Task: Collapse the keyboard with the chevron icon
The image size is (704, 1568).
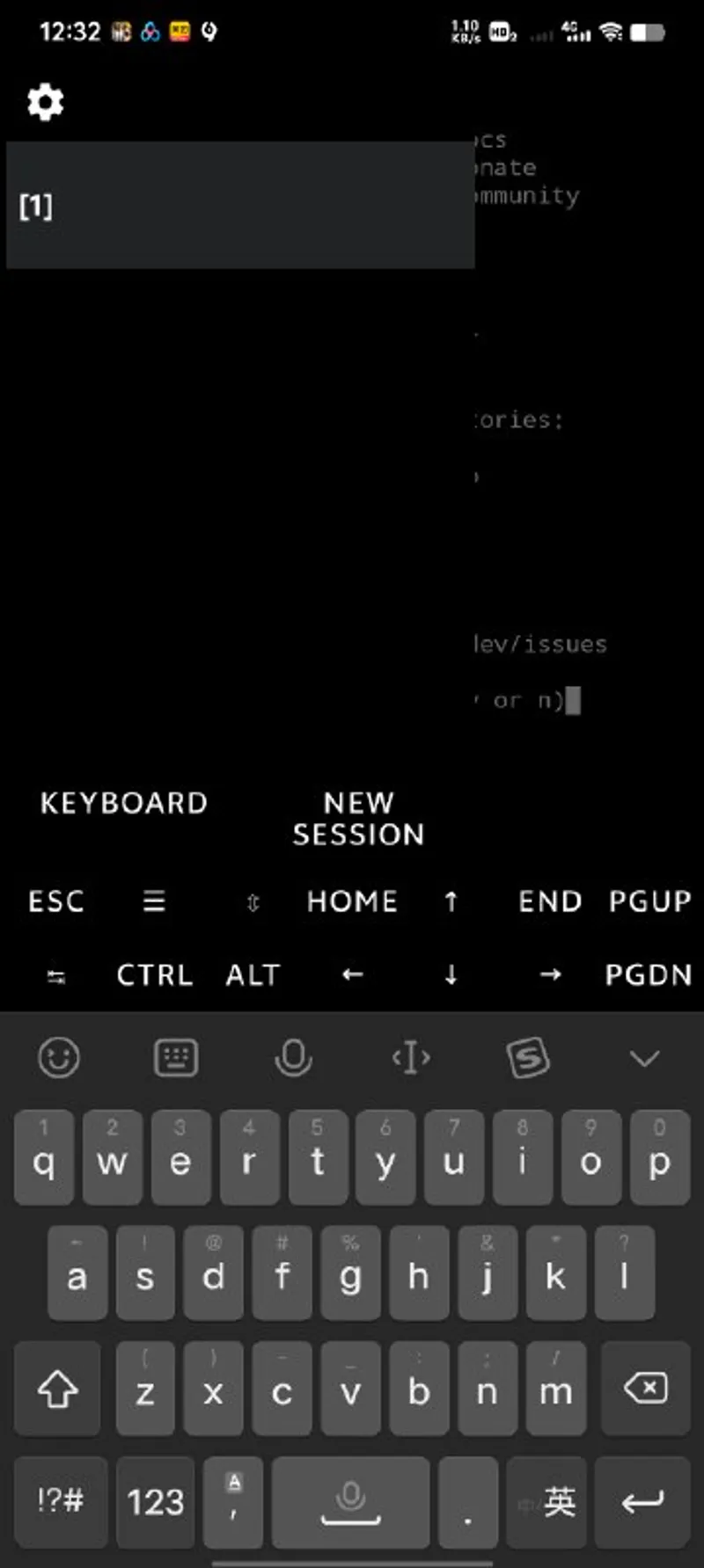Action: (x=645, y=1058)
